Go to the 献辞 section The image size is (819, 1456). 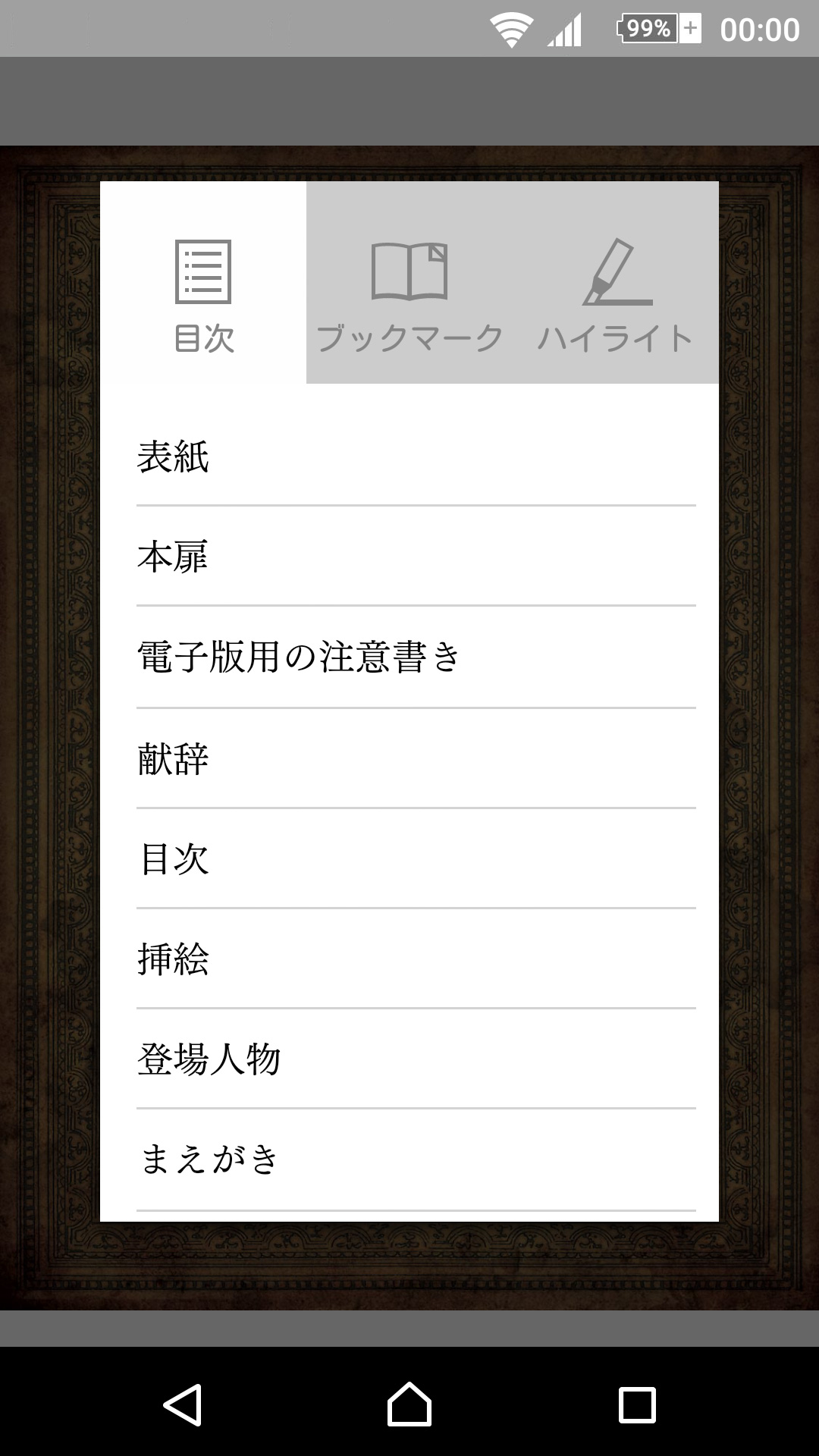tap(416, 758)
